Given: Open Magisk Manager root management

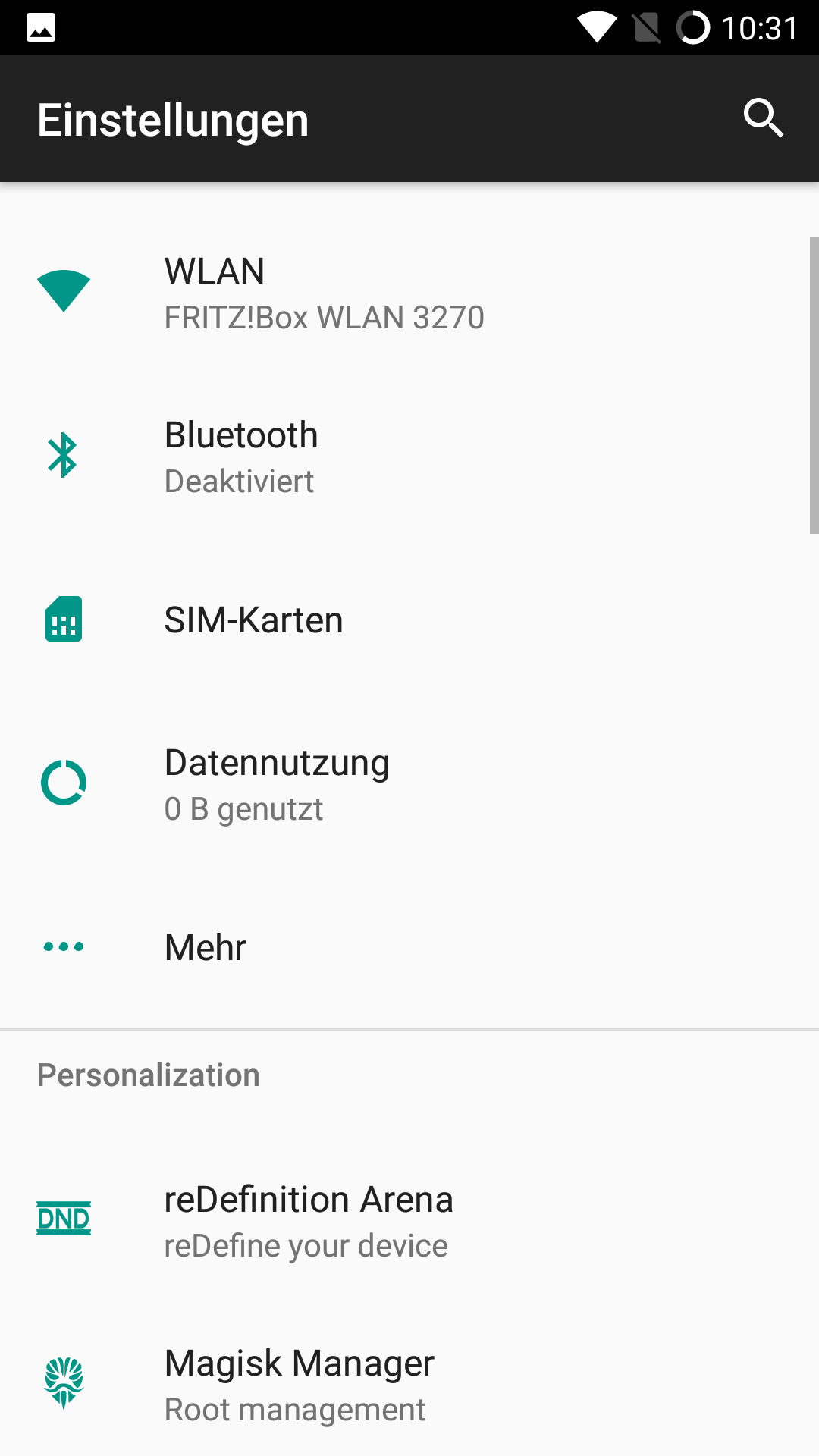Looking at the screenshot, I should 409,1383.
